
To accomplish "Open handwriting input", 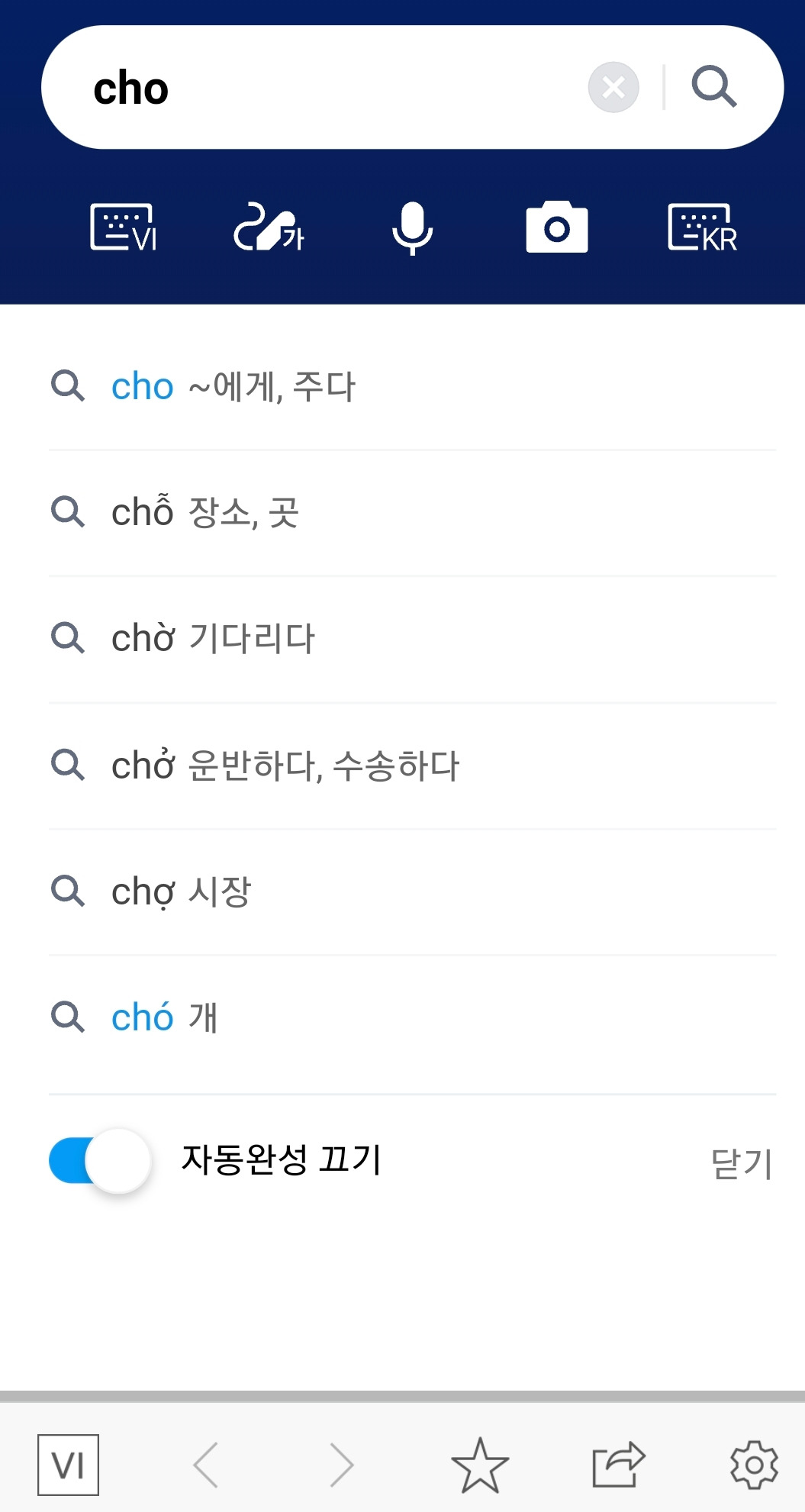I will click(x=269, y=227).
